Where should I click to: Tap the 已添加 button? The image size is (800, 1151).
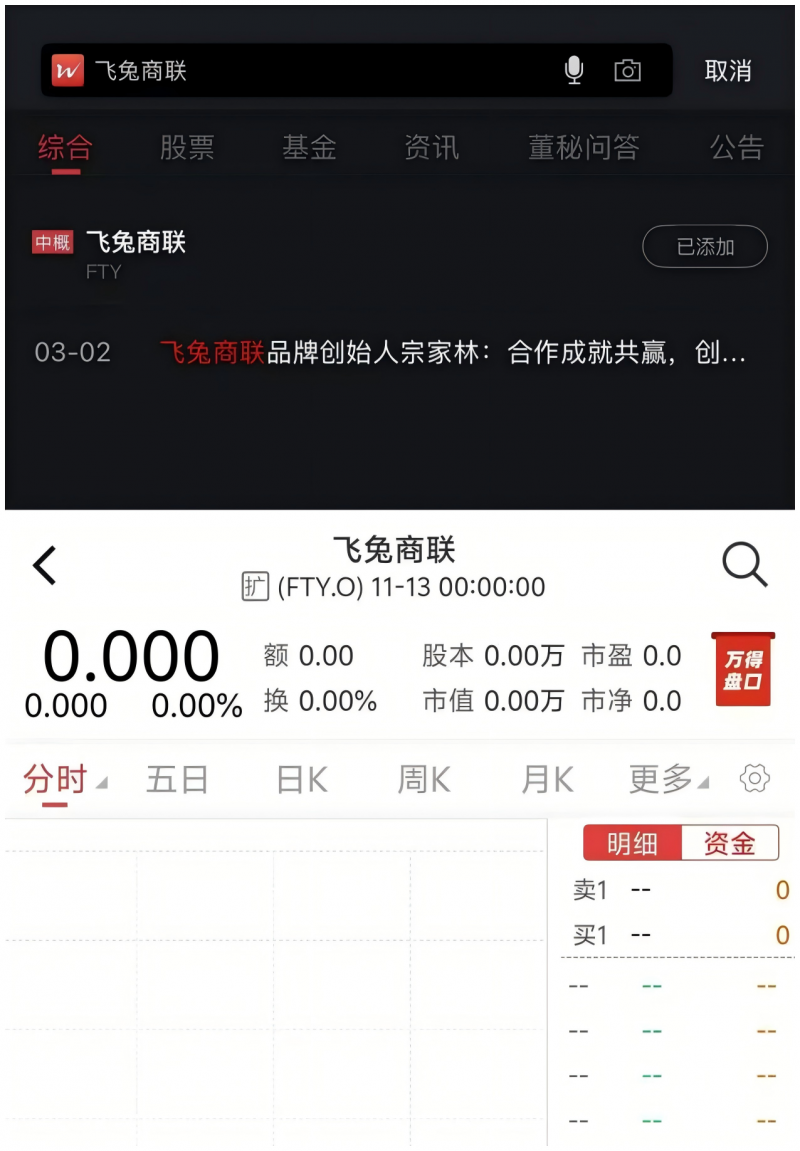(x=705, y=247)
